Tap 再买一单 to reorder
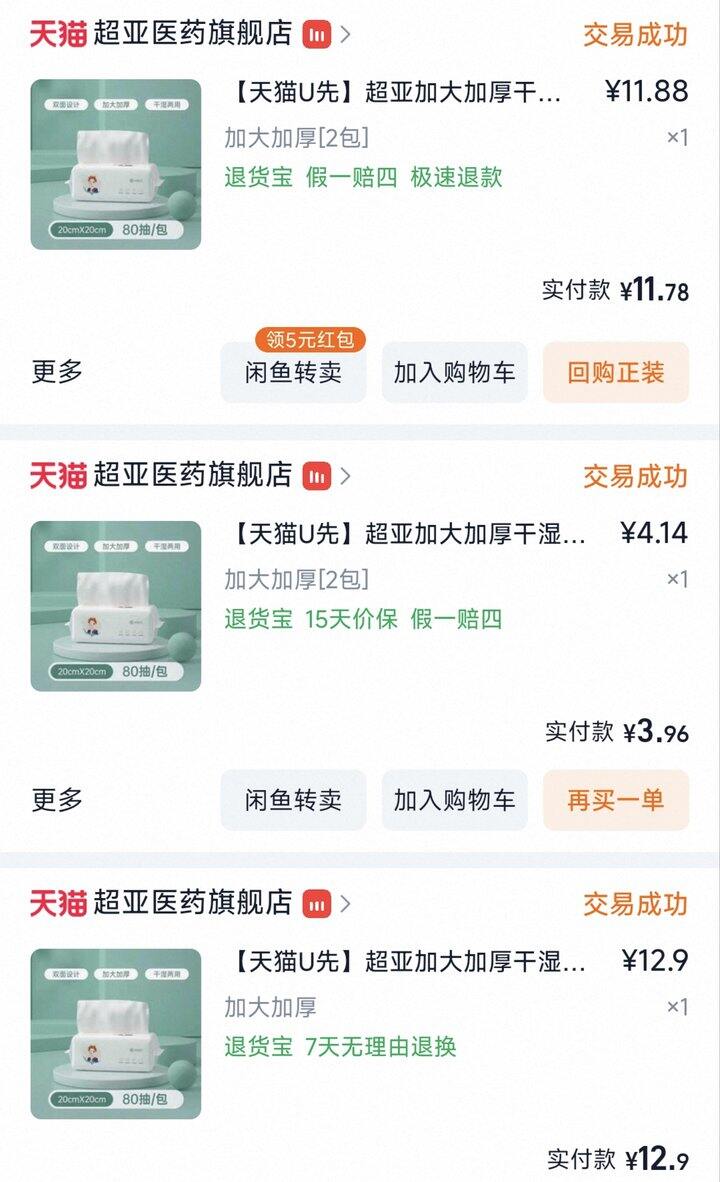The image size is (720, 1182). pyautogui.click(x=615, y=800)
